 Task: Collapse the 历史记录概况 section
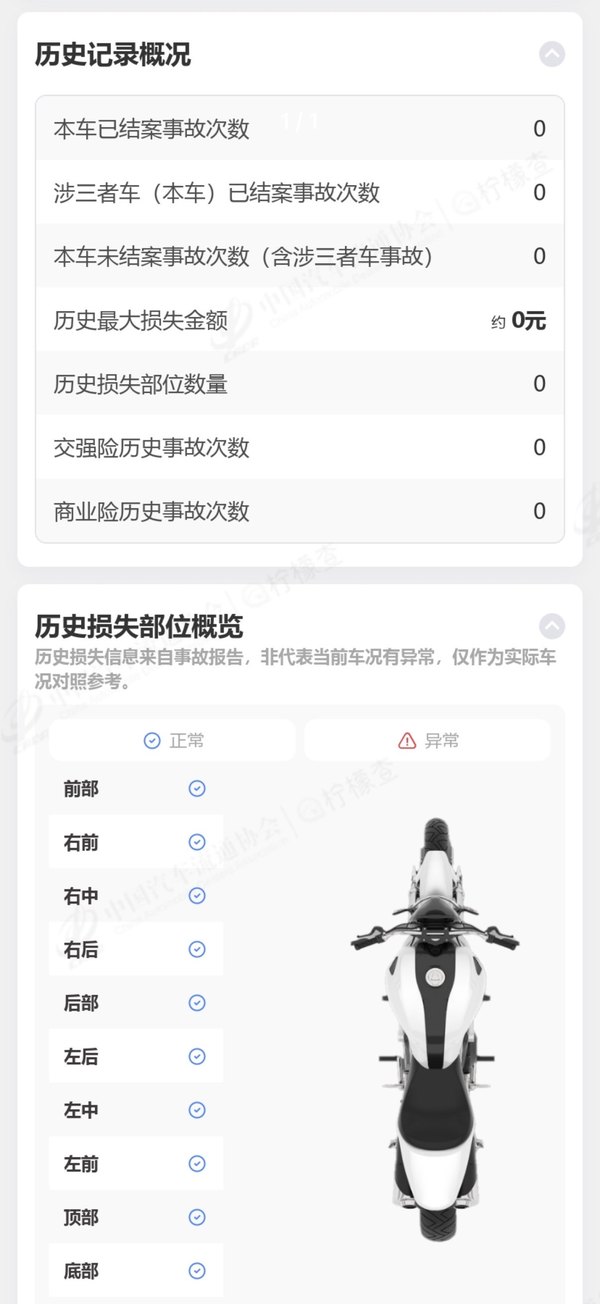pos(552,54)
